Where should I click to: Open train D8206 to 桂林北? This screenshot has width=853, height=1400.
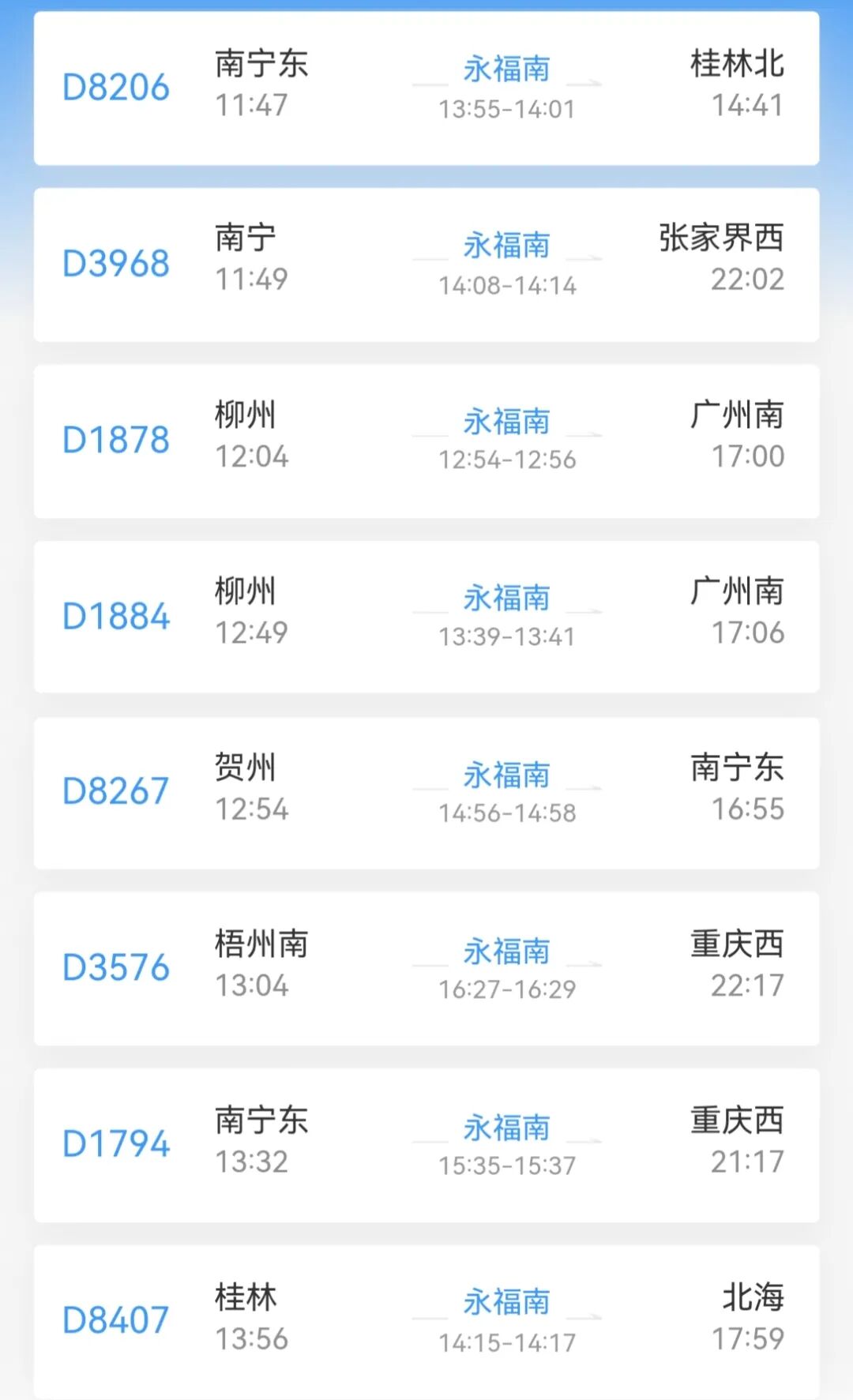pos(426,88)
